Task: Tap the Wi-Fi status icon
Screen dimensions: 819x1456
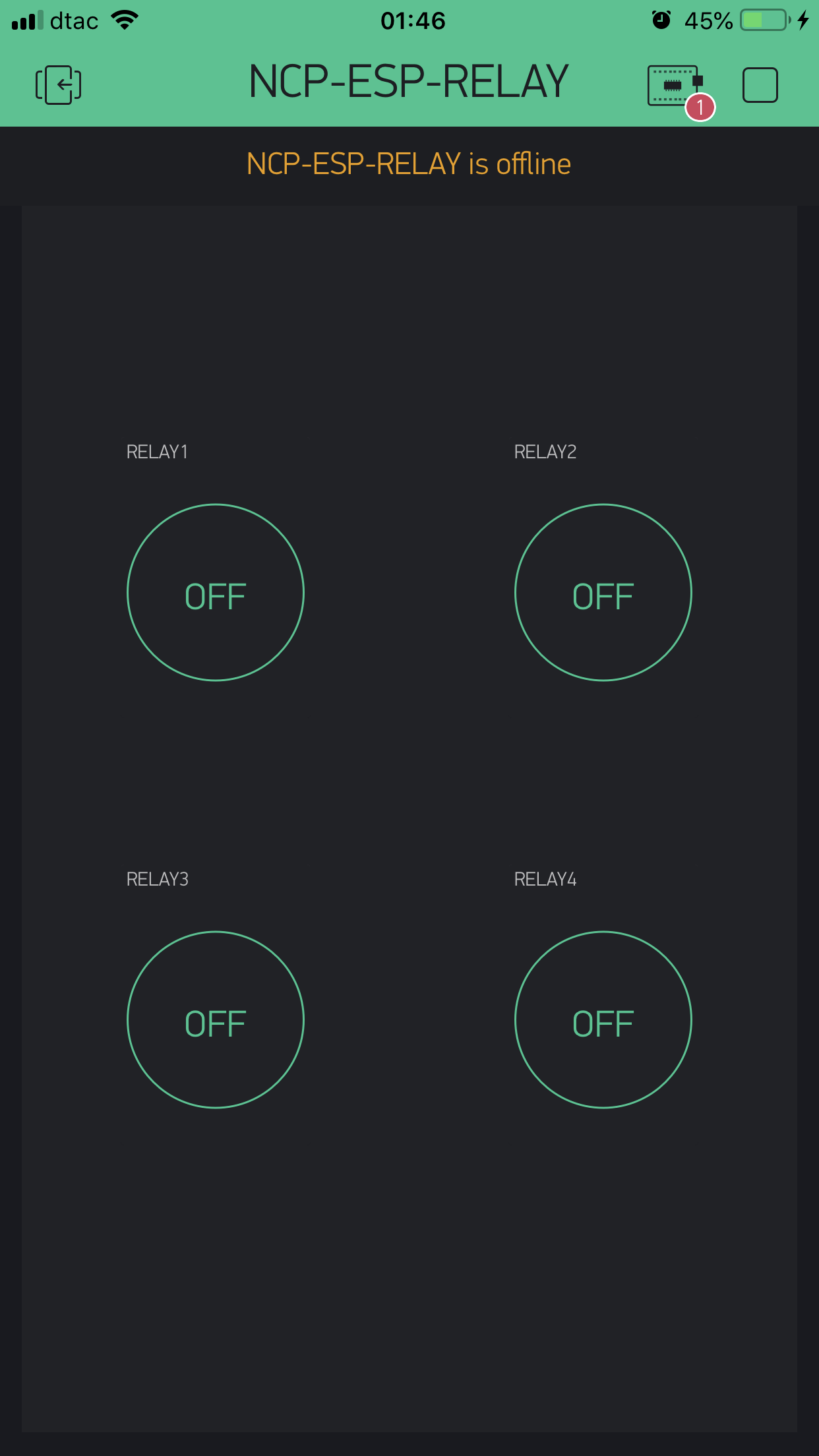Action: [x=125, y=20]
